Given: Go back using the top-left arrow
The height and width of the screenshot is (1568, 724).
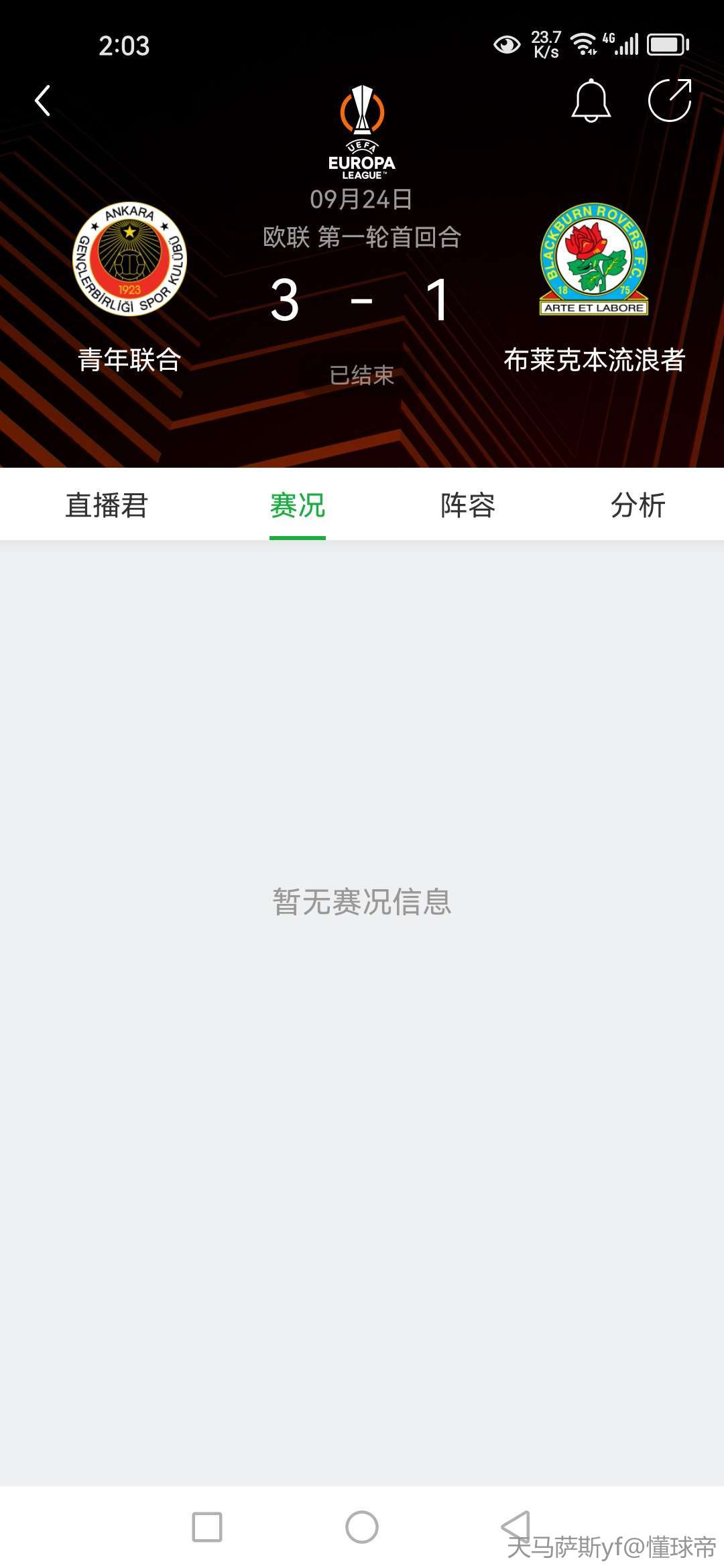Looking at the screenshot, I should [x=43, y=101].
